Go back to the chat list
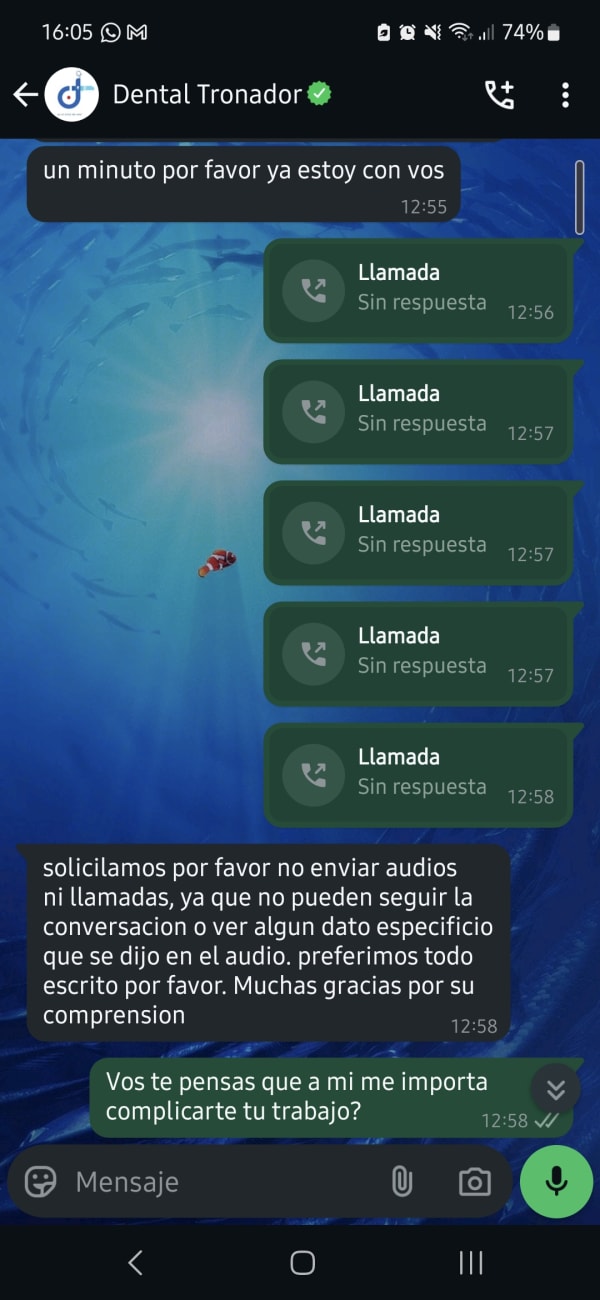This screenshot has width=600, height=1300. [25, 95]
